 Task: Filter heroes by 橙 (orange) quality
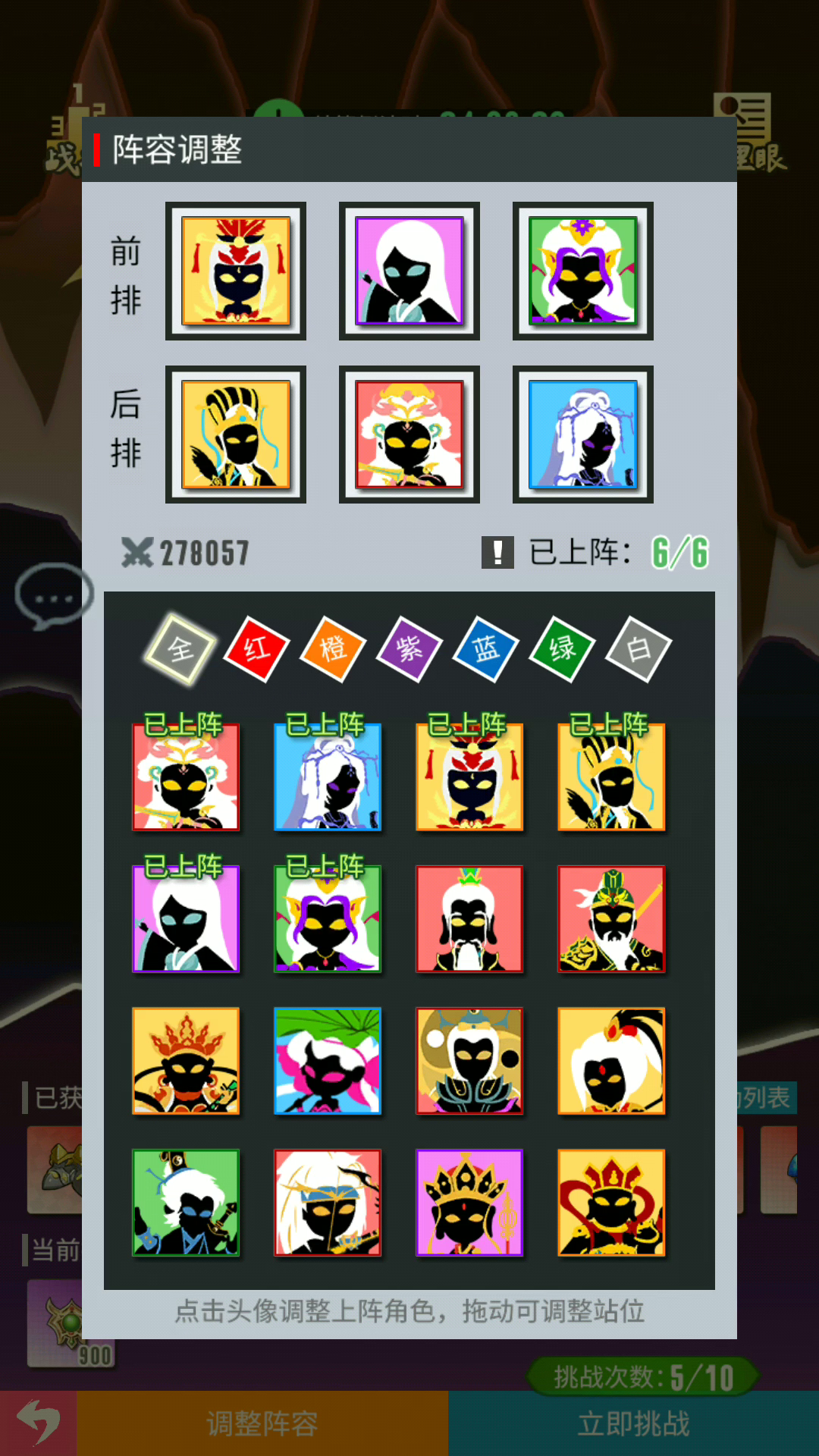[x=333, y=649]
